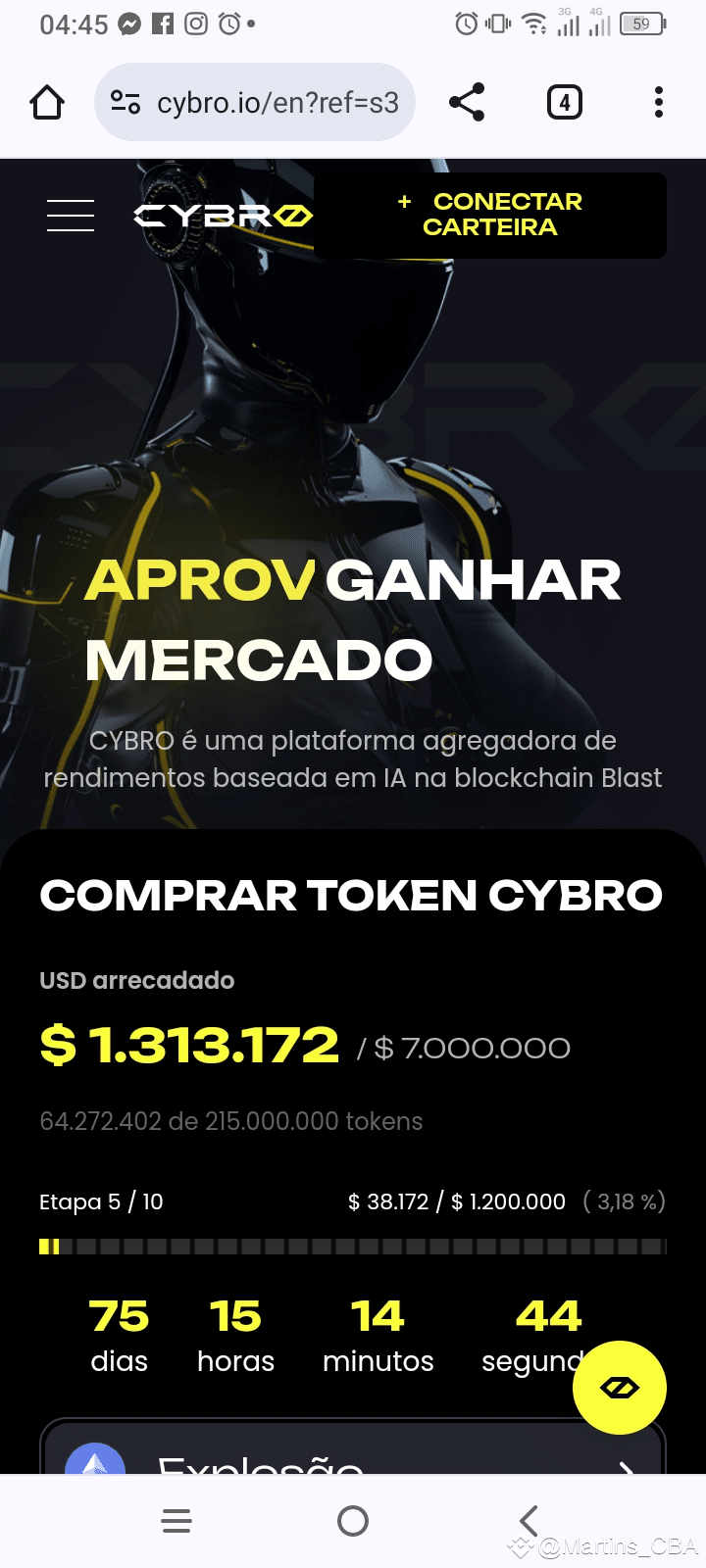Open the browser overflow menu
Viewport: 706px width, 1568px height.
pos(659,102)
